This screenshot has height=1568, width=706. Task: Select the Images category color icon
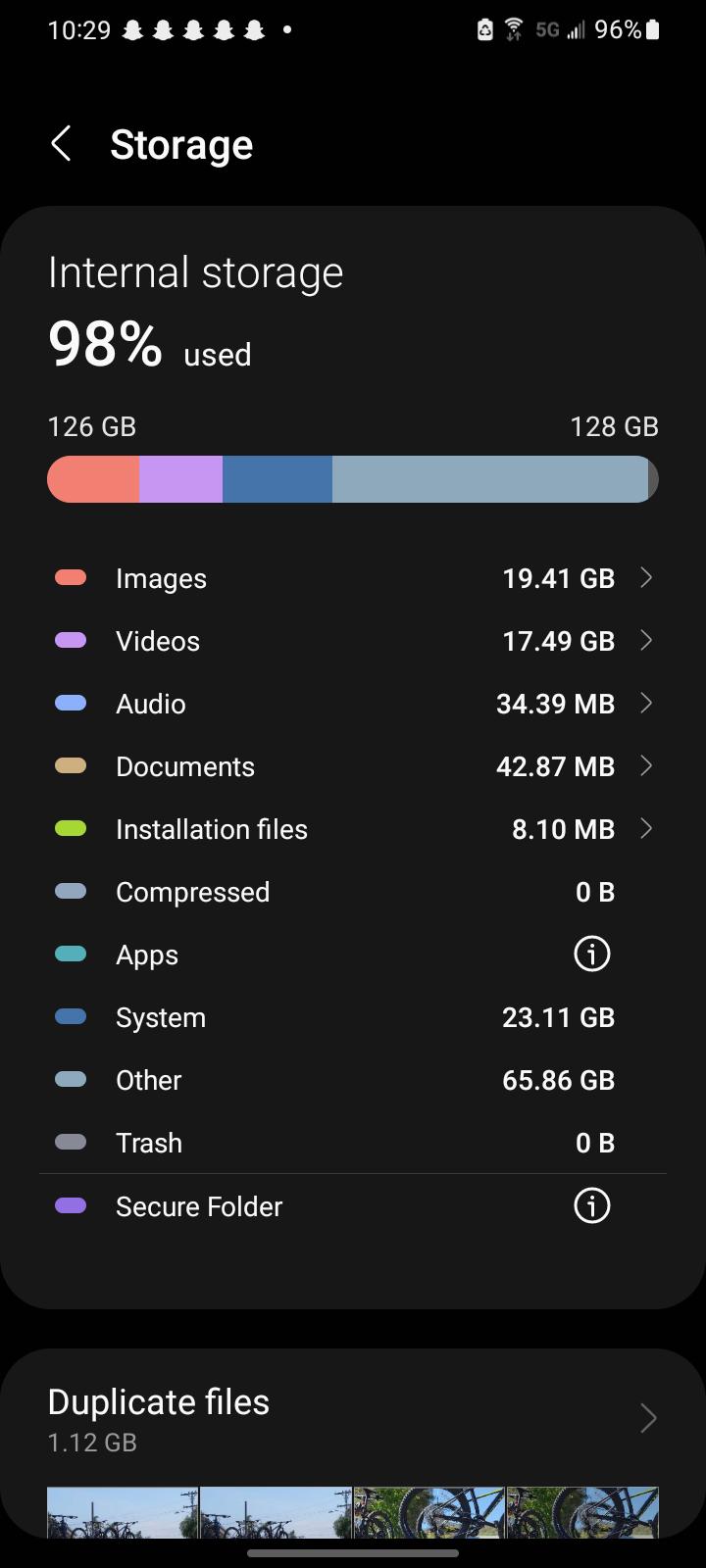[70, 577]
